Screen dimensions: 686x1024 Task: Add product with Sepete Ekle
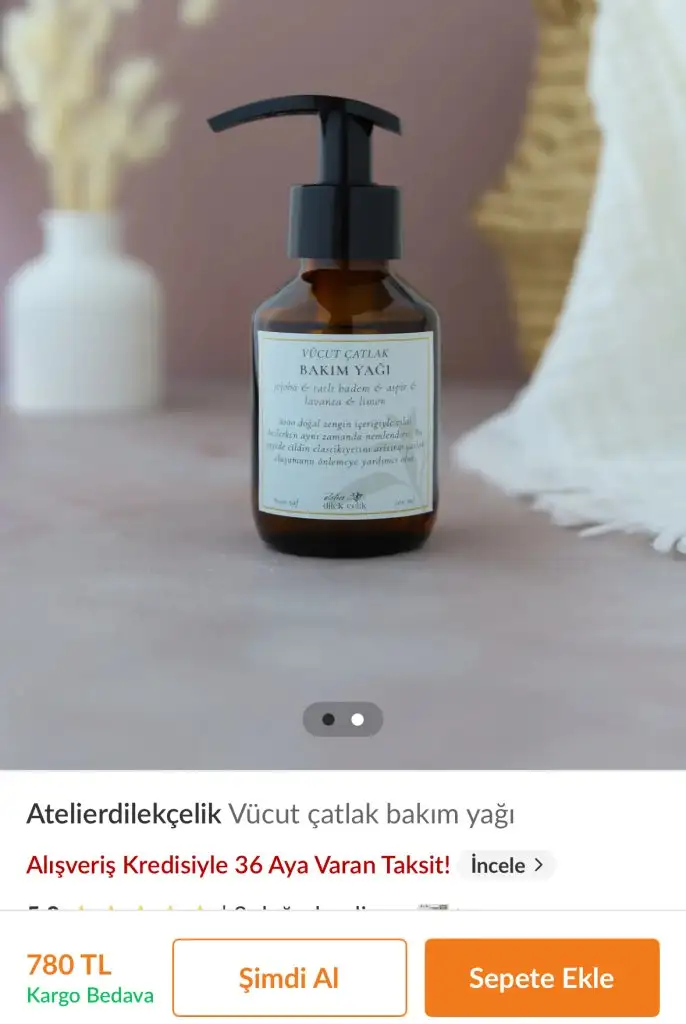[541, 977]
